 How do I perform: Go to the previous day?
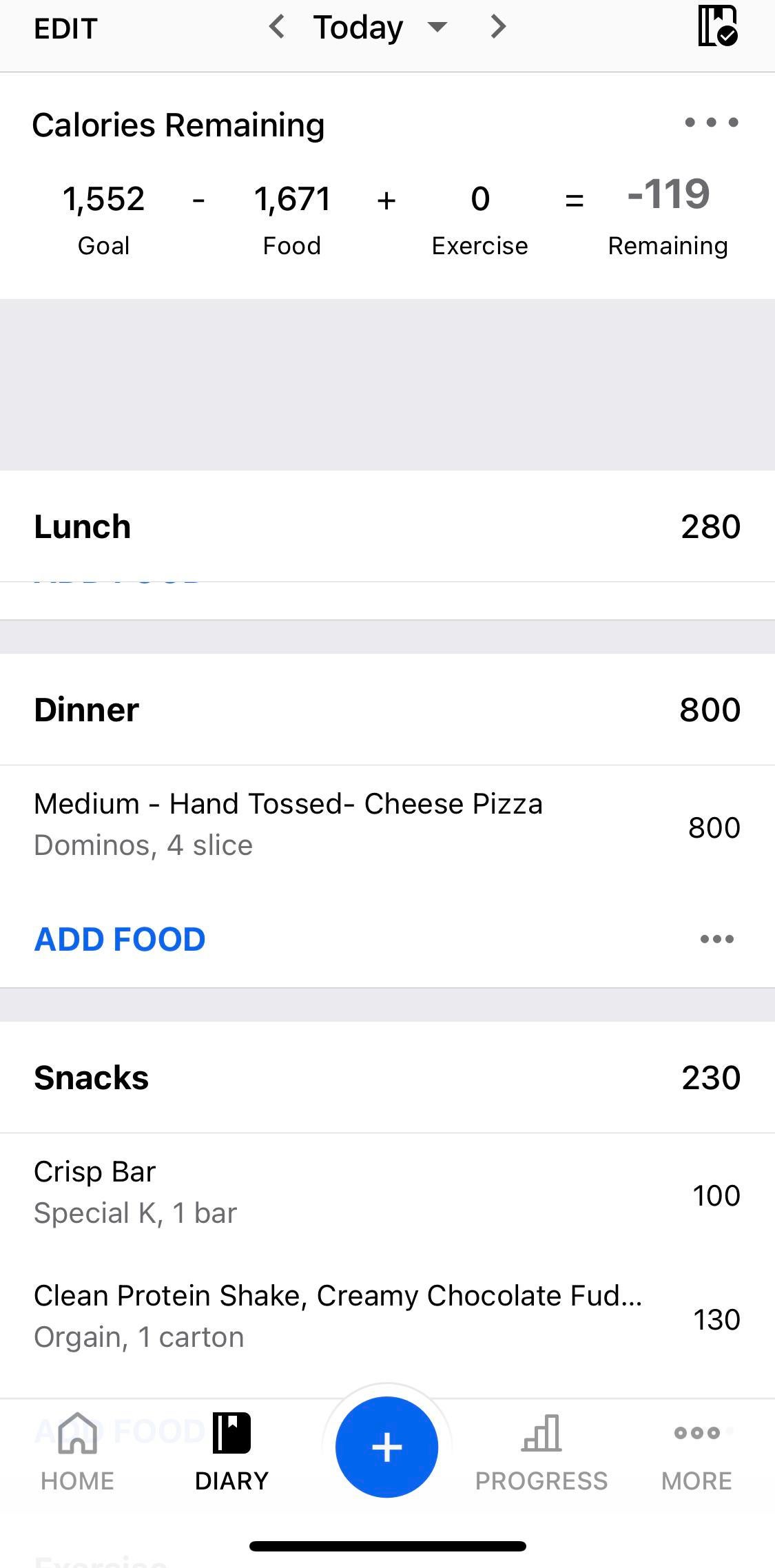coord(277,28)
